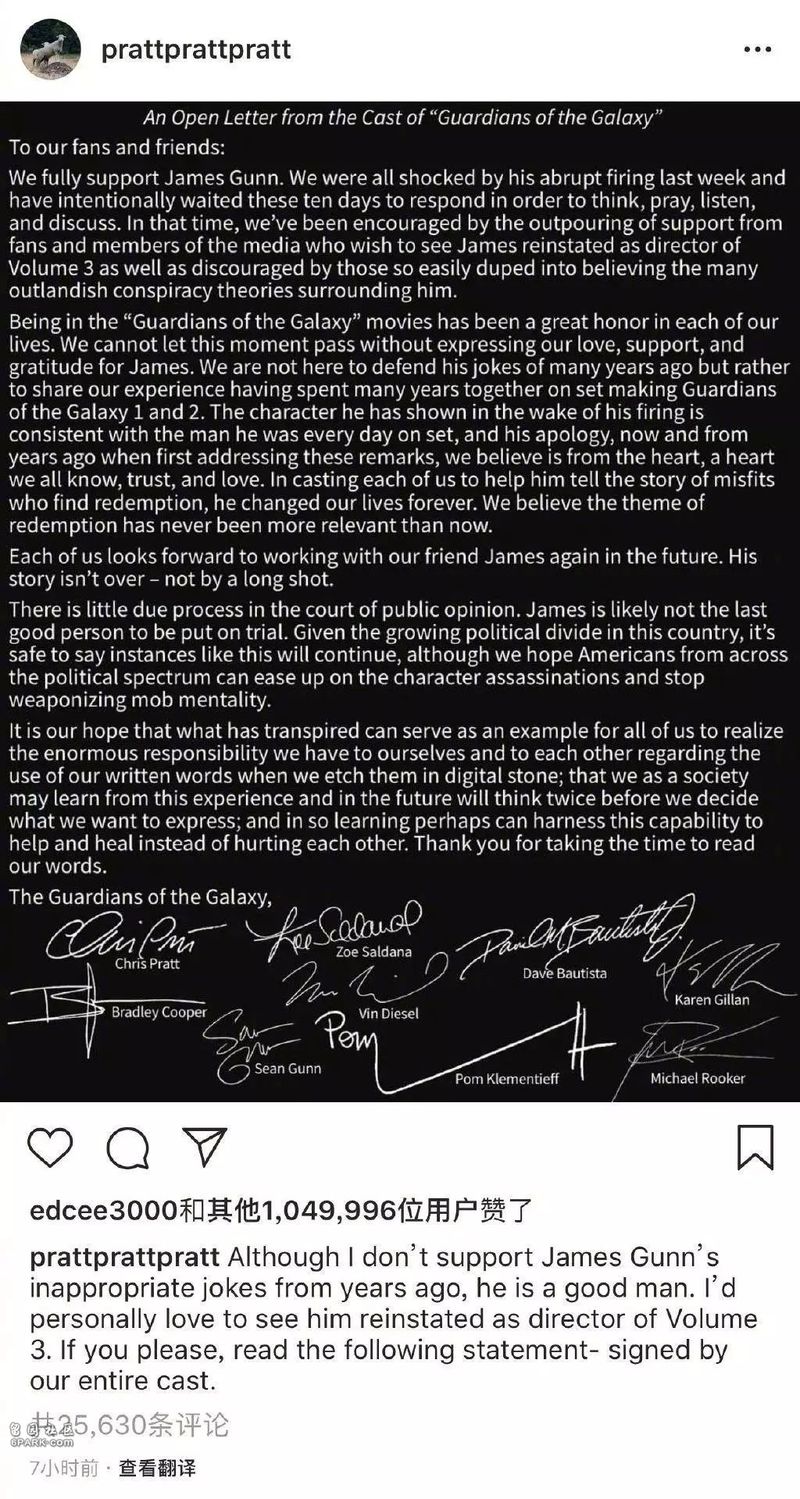Open the prattprattpratt username in the header
800x1499 pixels.
click(x=196, y=50)
